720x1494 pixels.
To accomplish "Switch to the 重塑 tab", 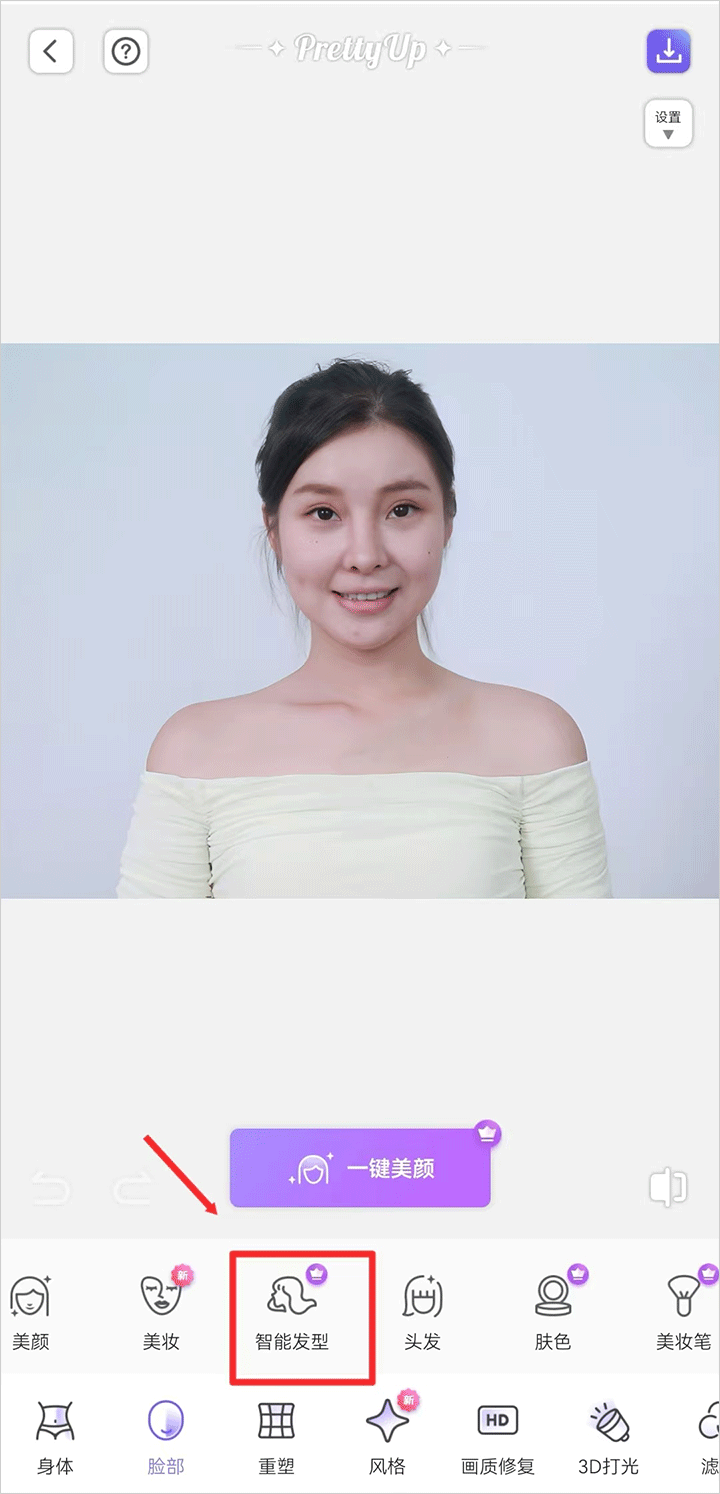I will (x=277, y=1438).
